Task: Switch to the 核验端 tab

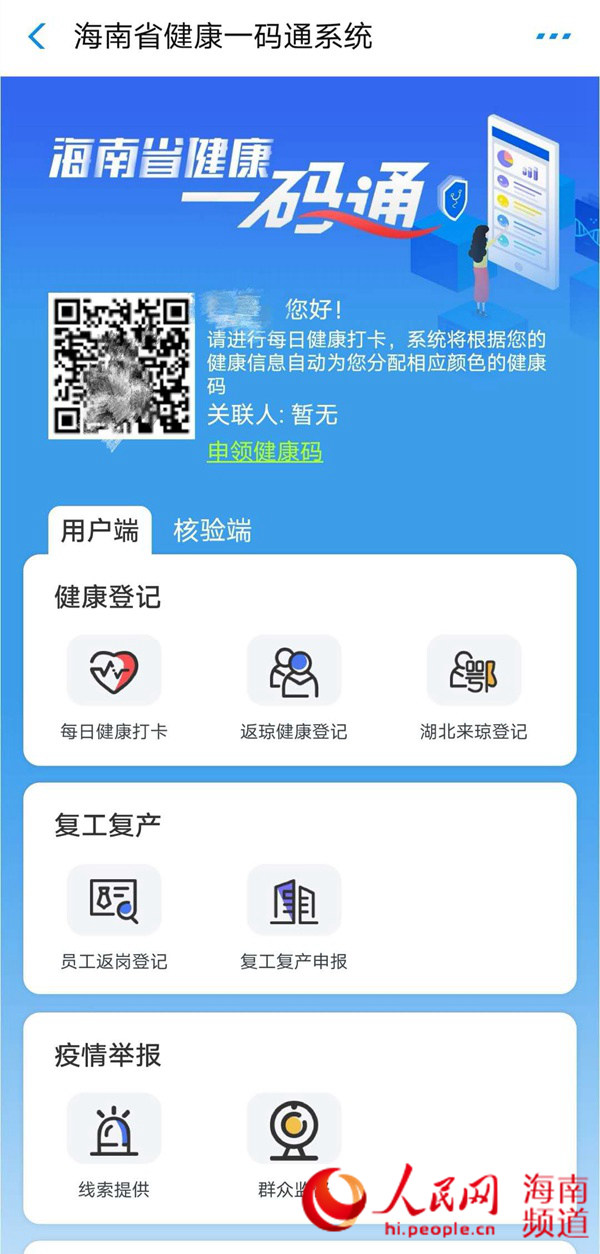Action: [212, 530]
